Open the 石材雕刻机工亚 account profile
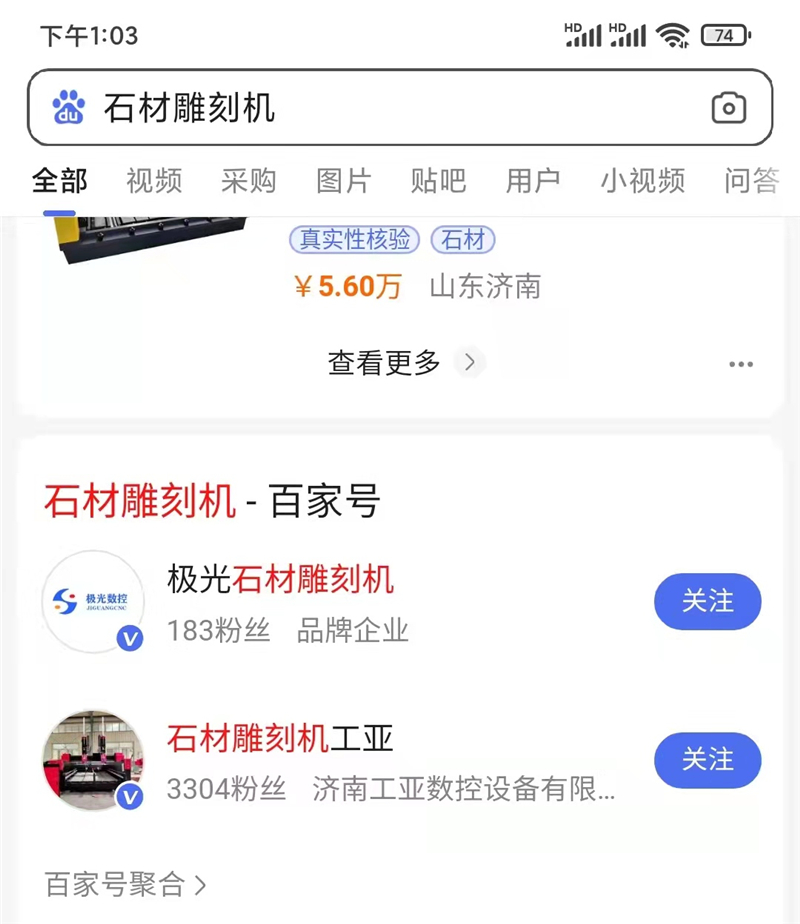The width and height of the screenshot is (800, 924). [280, 739]
